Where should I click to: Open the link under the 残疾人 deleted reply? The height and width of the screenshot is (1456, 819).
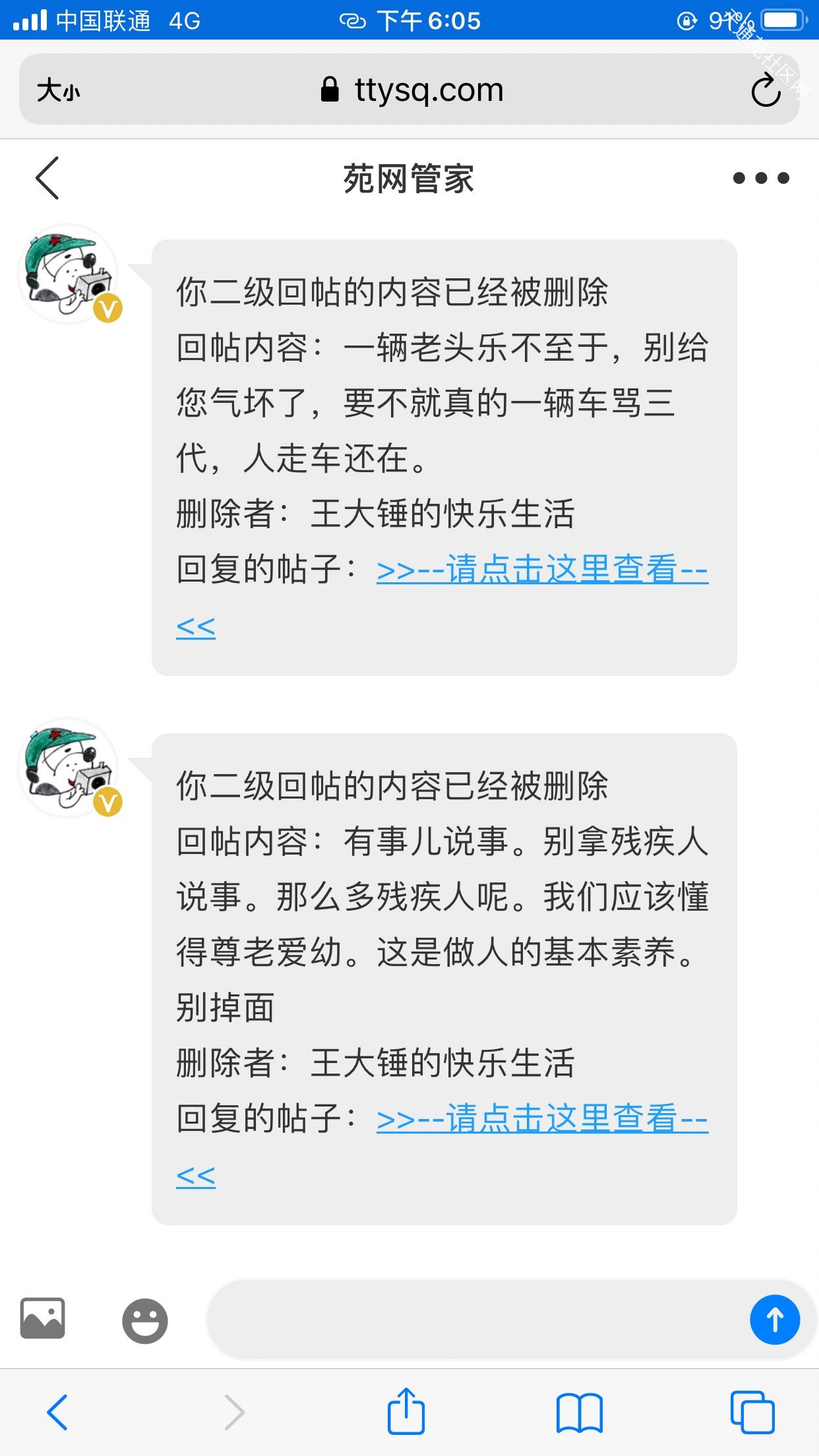542,1119
